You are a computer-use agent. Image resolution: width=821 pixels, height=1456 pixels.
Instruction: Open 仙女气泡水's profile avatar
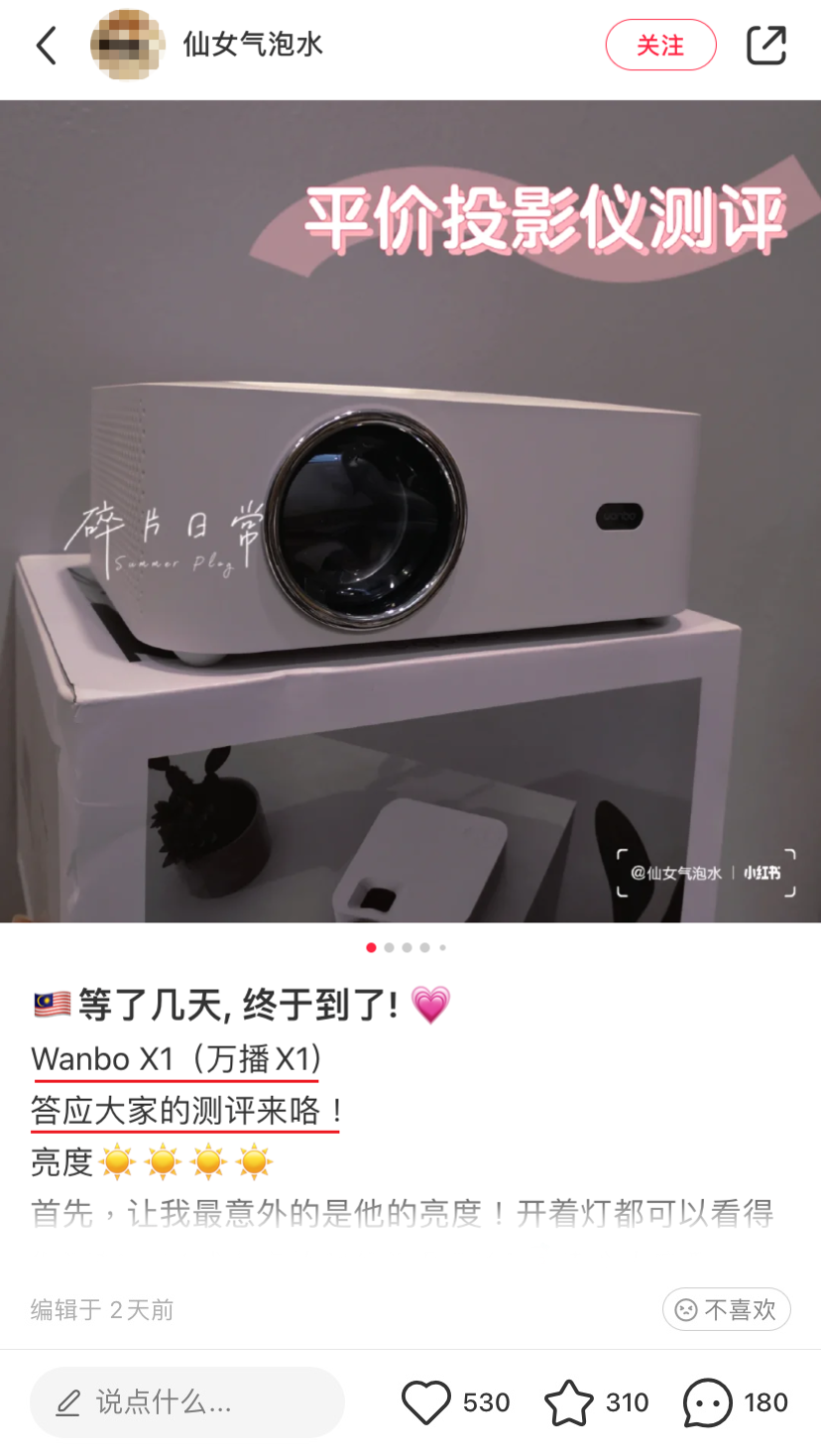(127, 46)
